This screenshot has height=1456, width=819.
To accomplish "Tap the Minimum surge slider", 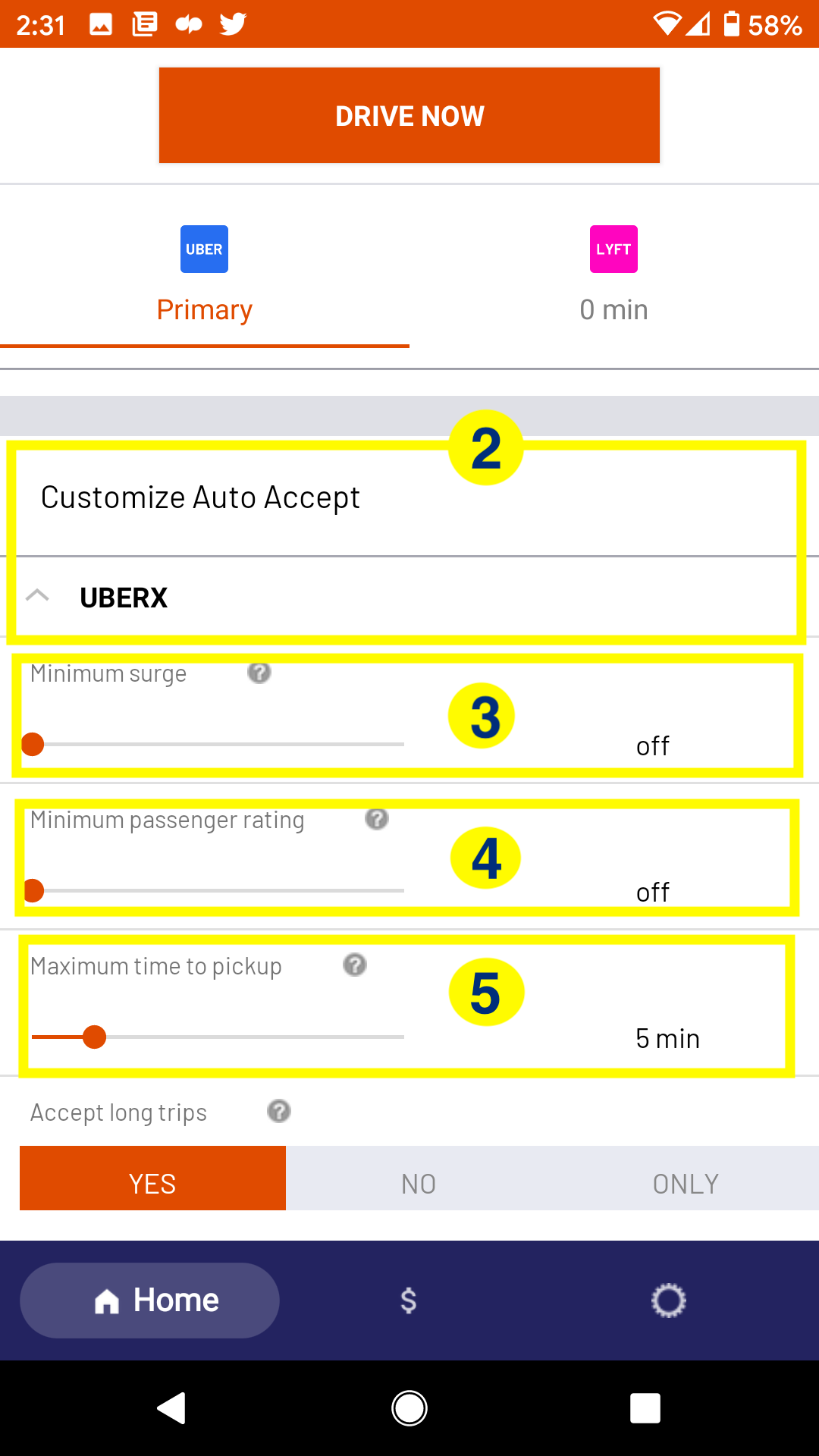I will 217,745.
